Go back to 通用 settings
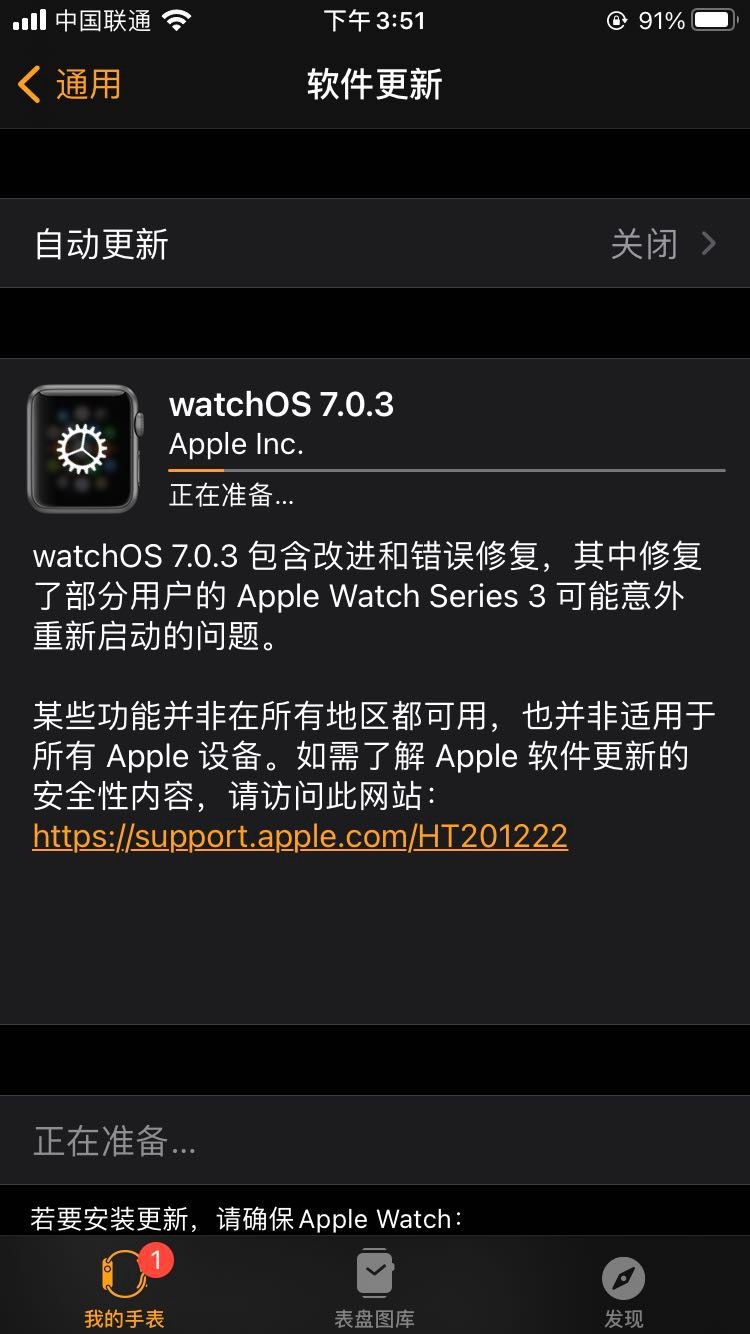 70,85
